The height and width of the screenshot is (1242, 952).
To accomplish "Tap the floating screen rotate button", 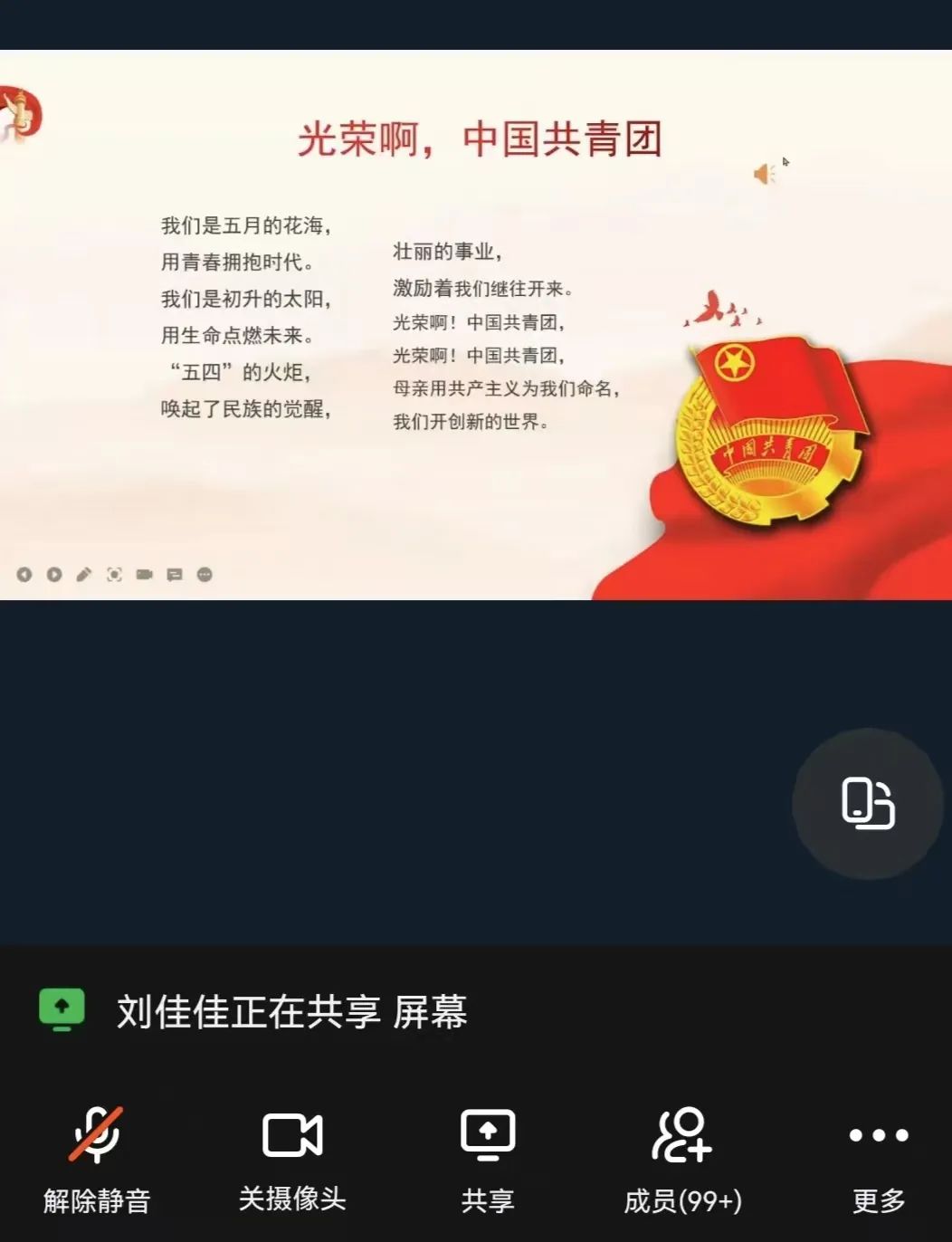I will (x=868, y=803).
